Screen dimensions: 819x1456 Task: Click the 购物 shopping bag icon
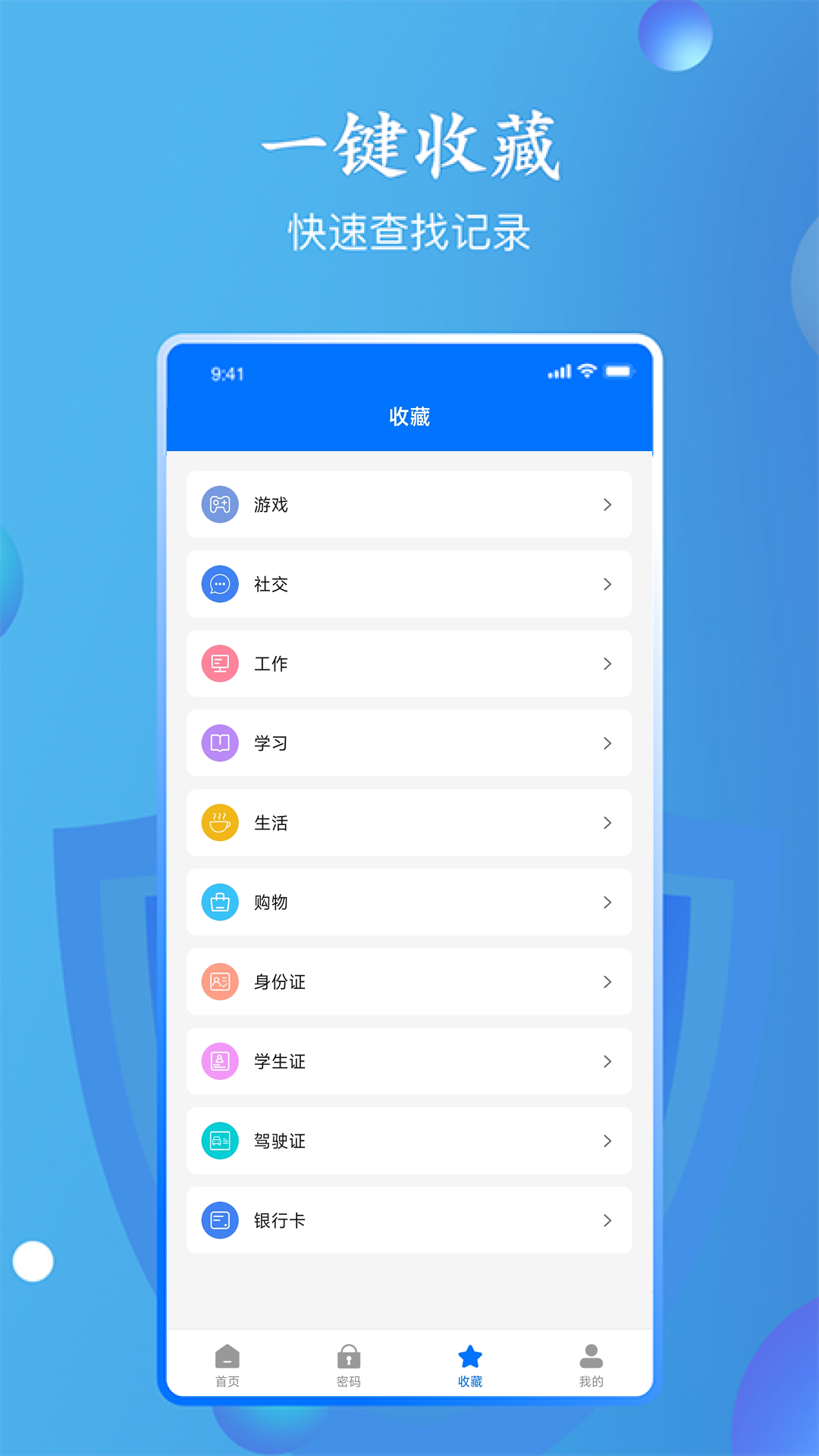click(x=219, y=902)
